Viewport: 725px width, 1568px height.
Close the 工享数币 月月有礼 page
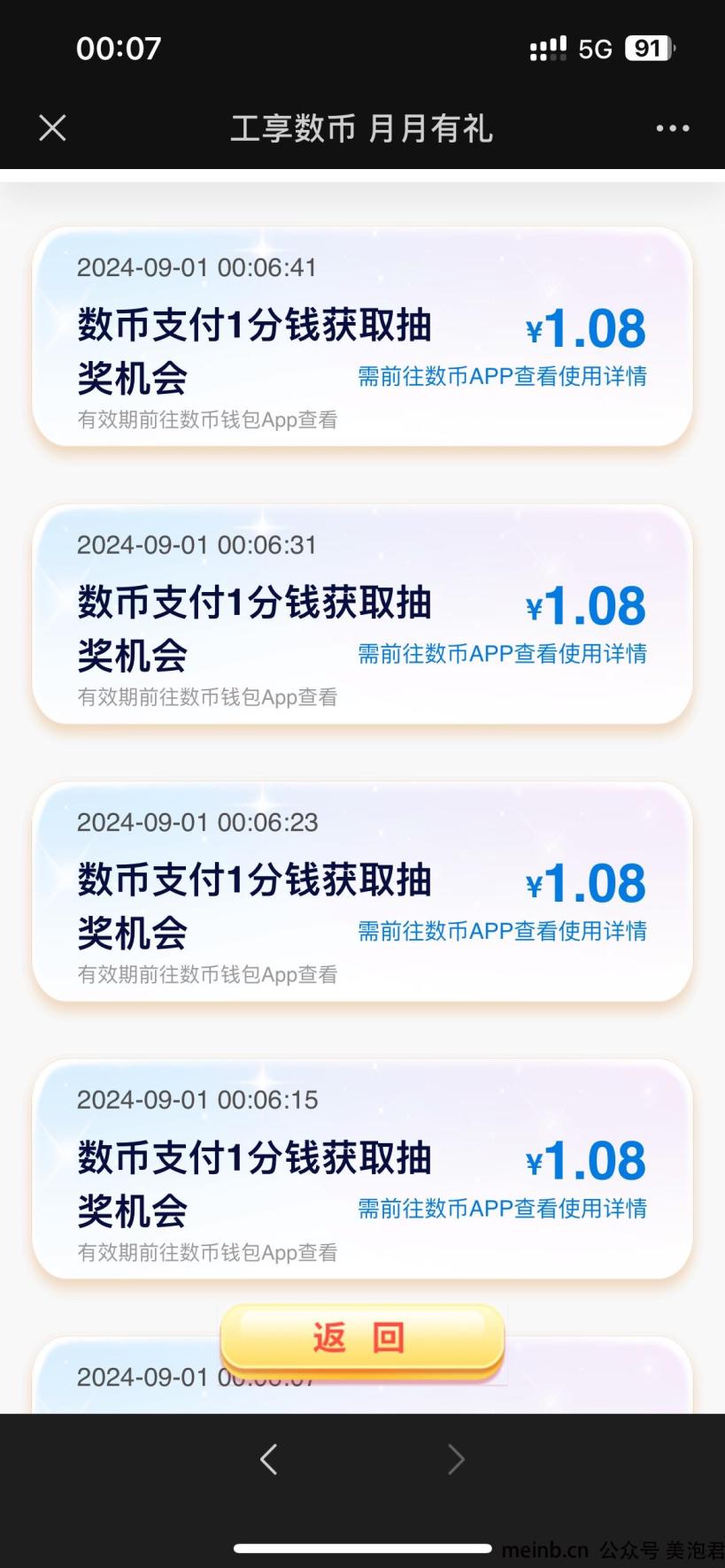click(x=53, y=128)
